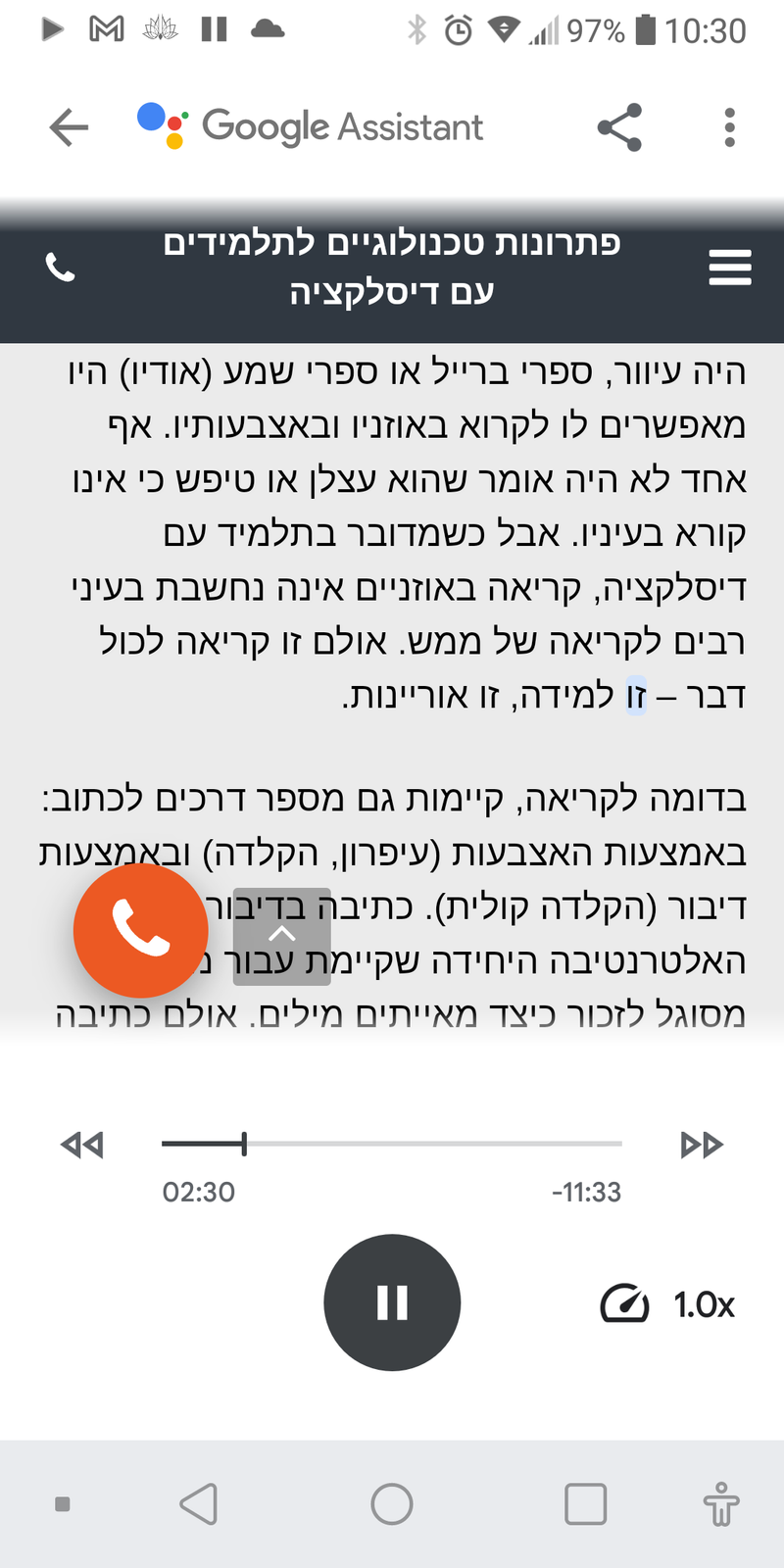
Task: Tap the phone icon in the article header
Action: (61, 267)
